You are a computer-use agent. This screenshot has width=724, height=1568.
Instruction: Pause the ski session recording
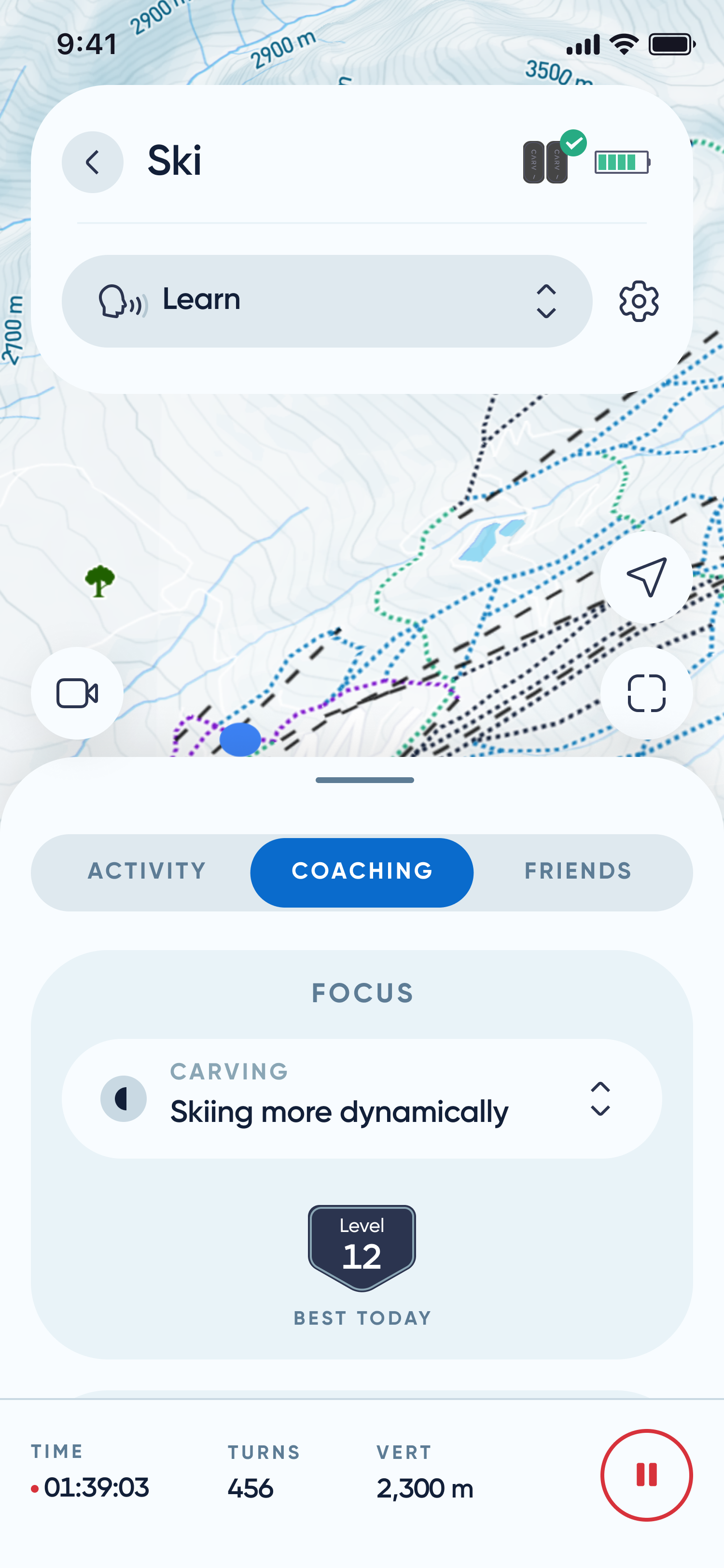click(x=645, y=1474)
